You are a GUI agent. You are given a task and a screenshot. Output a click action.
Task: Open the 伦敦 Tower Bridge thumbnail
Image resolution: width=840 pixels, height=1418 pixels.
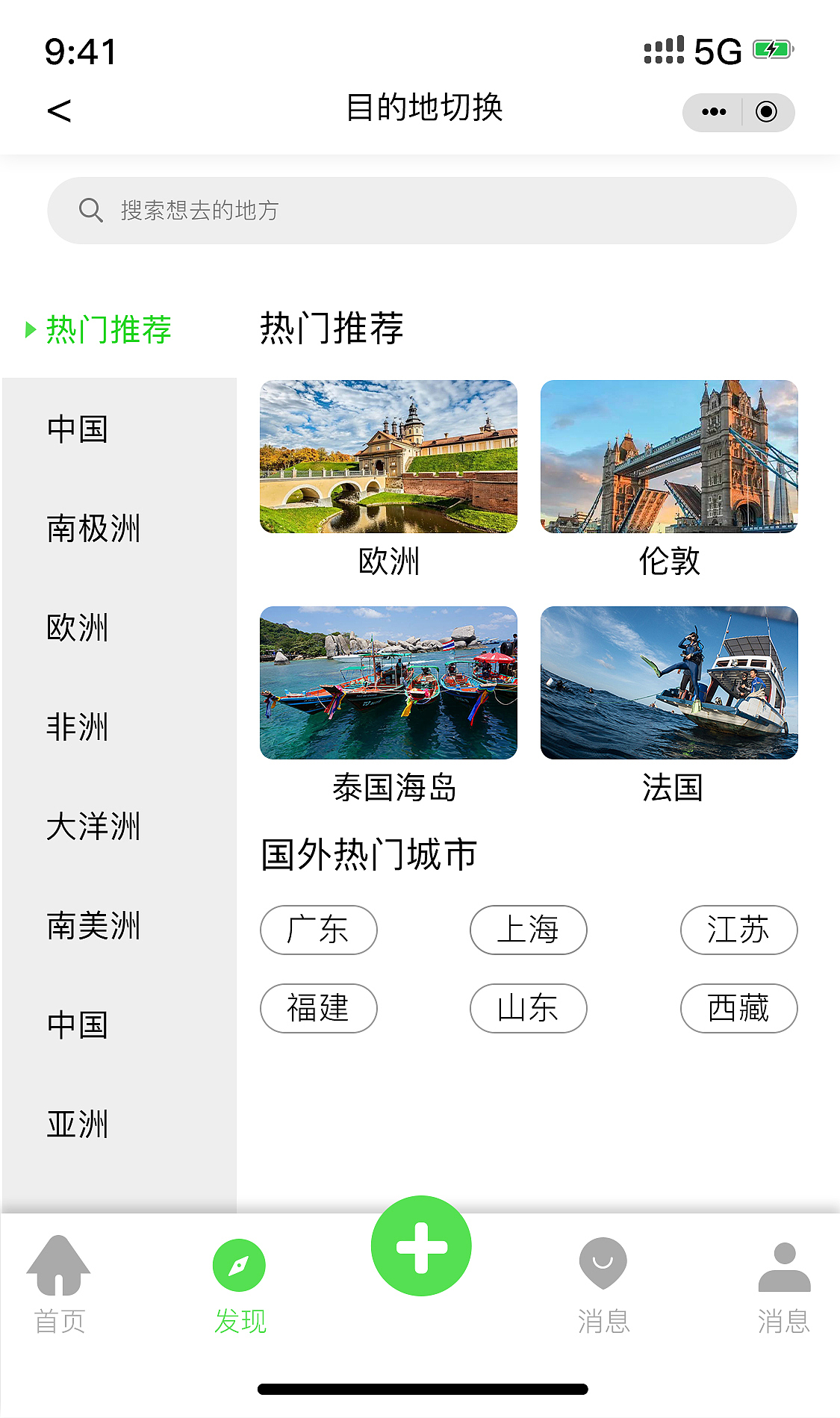[x=669, y=458]
